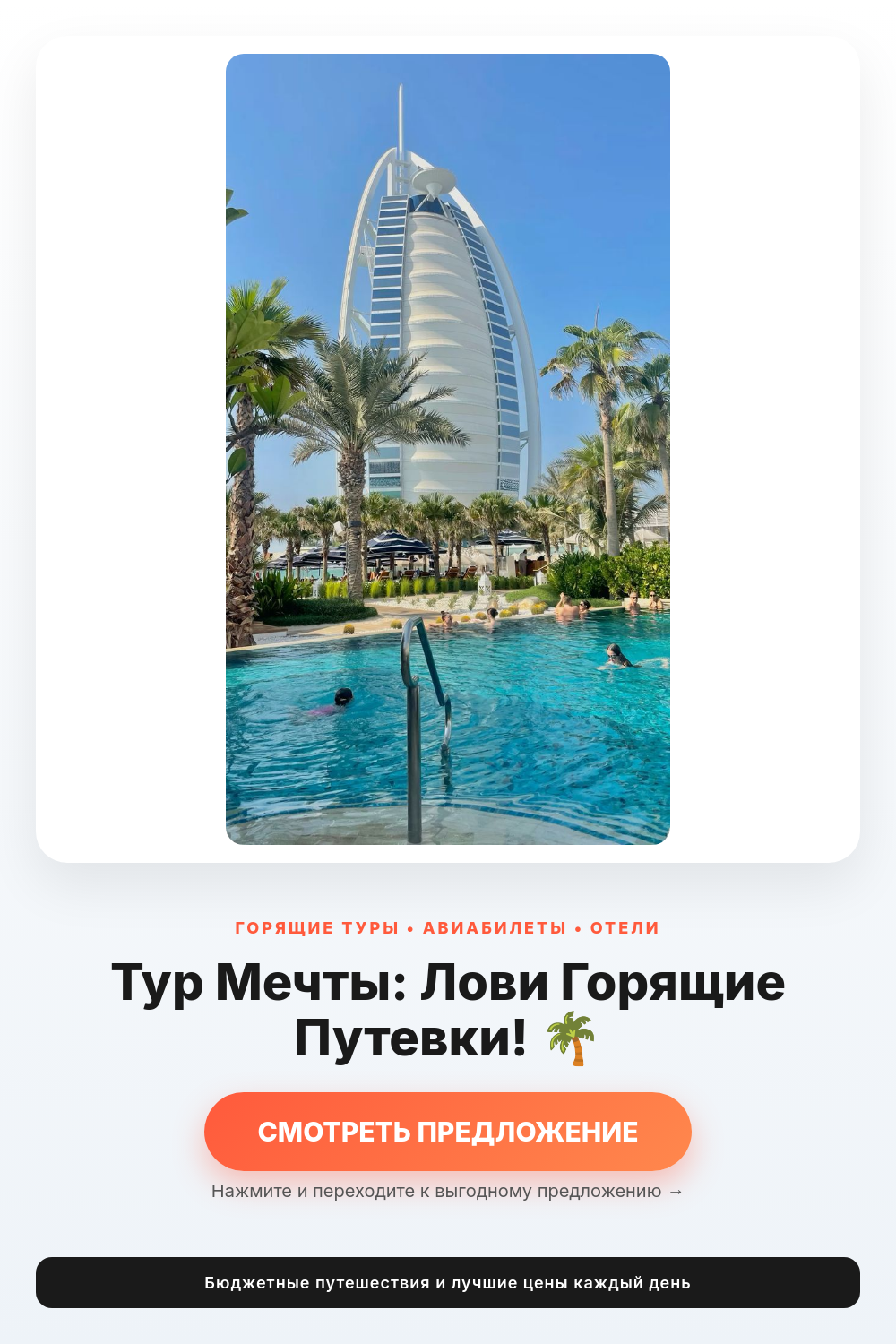Tap the СМОТРЕТЬ ПРЕДЛОЖЕНИЕ button
The image size is (896, 1344).
click(x=448, y=1131)
